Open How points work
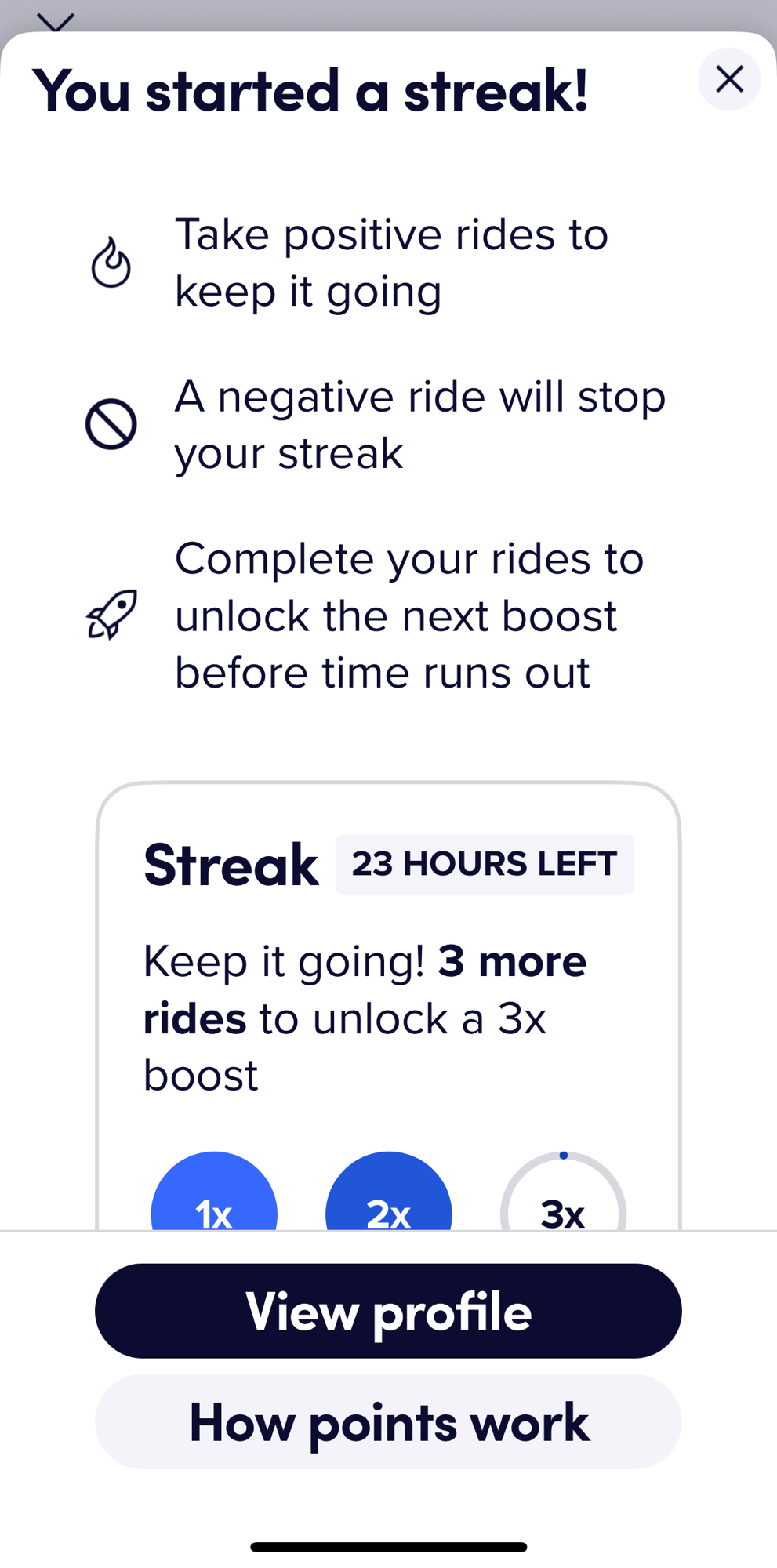Image resolution: width=777 pixels, height=1568 pixels. [388, 1421]
